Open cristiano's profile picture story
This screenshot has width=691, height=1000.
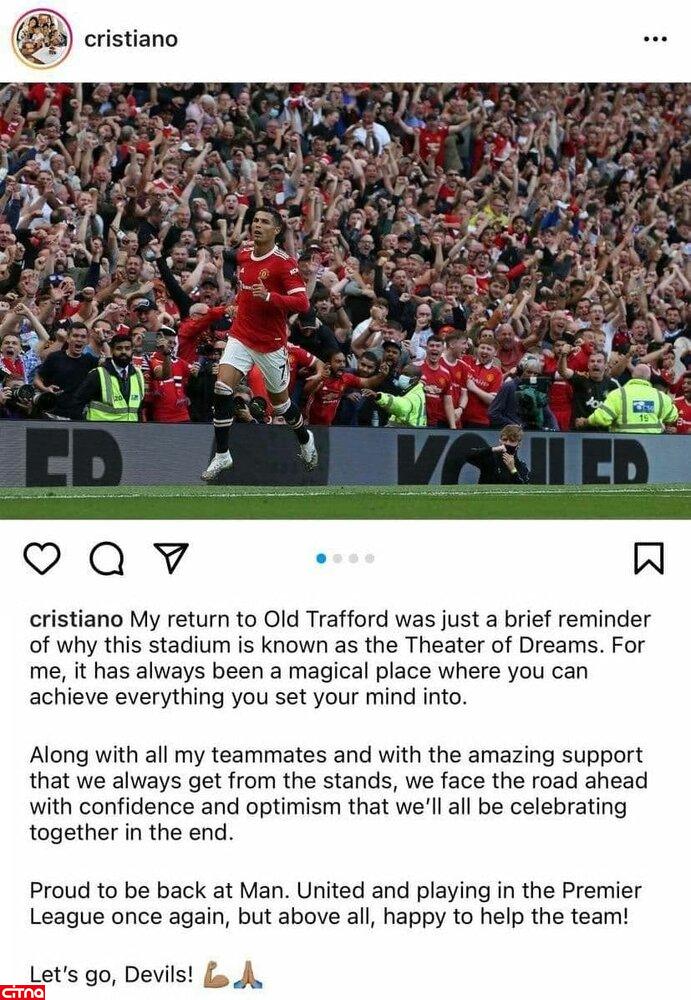[x=42, y=39]
